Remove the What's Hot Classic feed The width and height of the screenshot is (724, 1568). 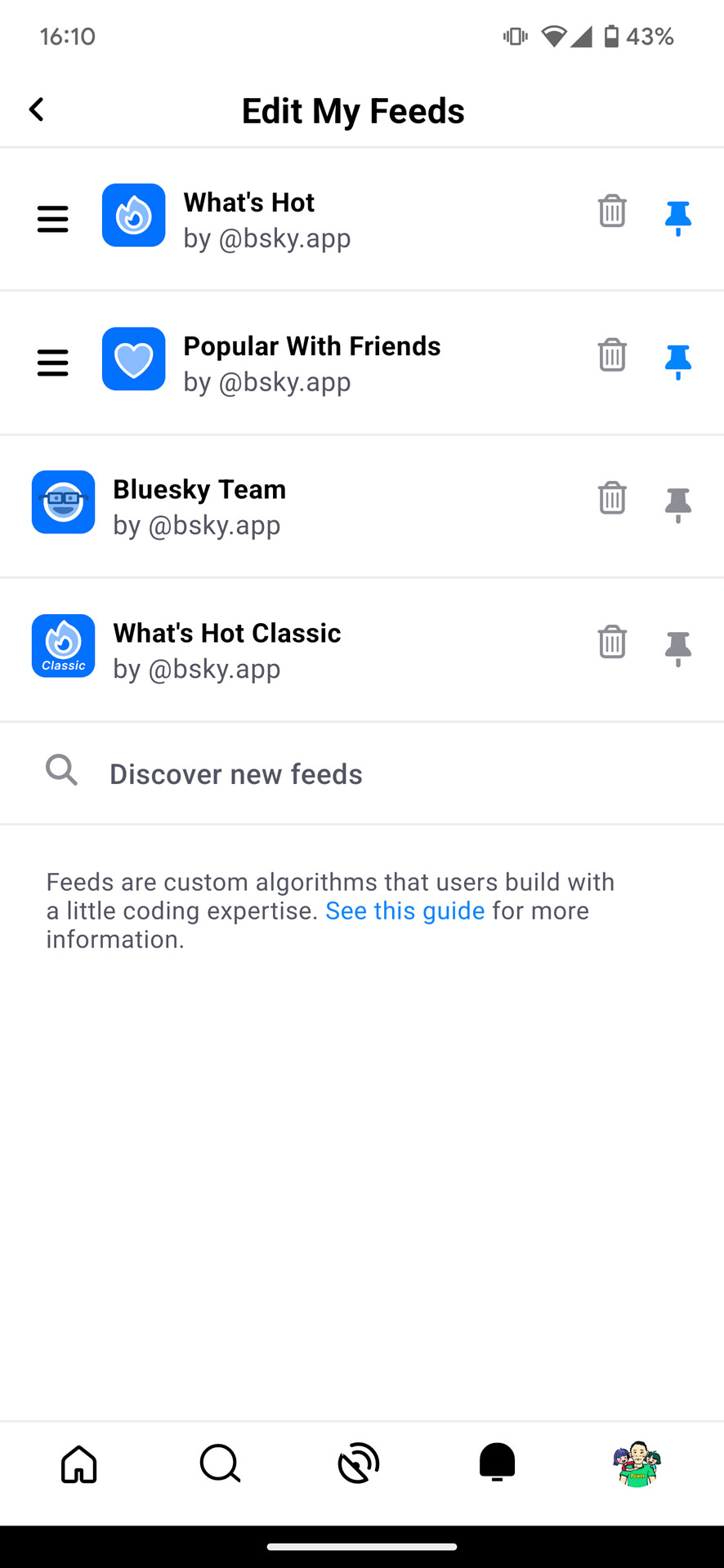pos(611,642)
